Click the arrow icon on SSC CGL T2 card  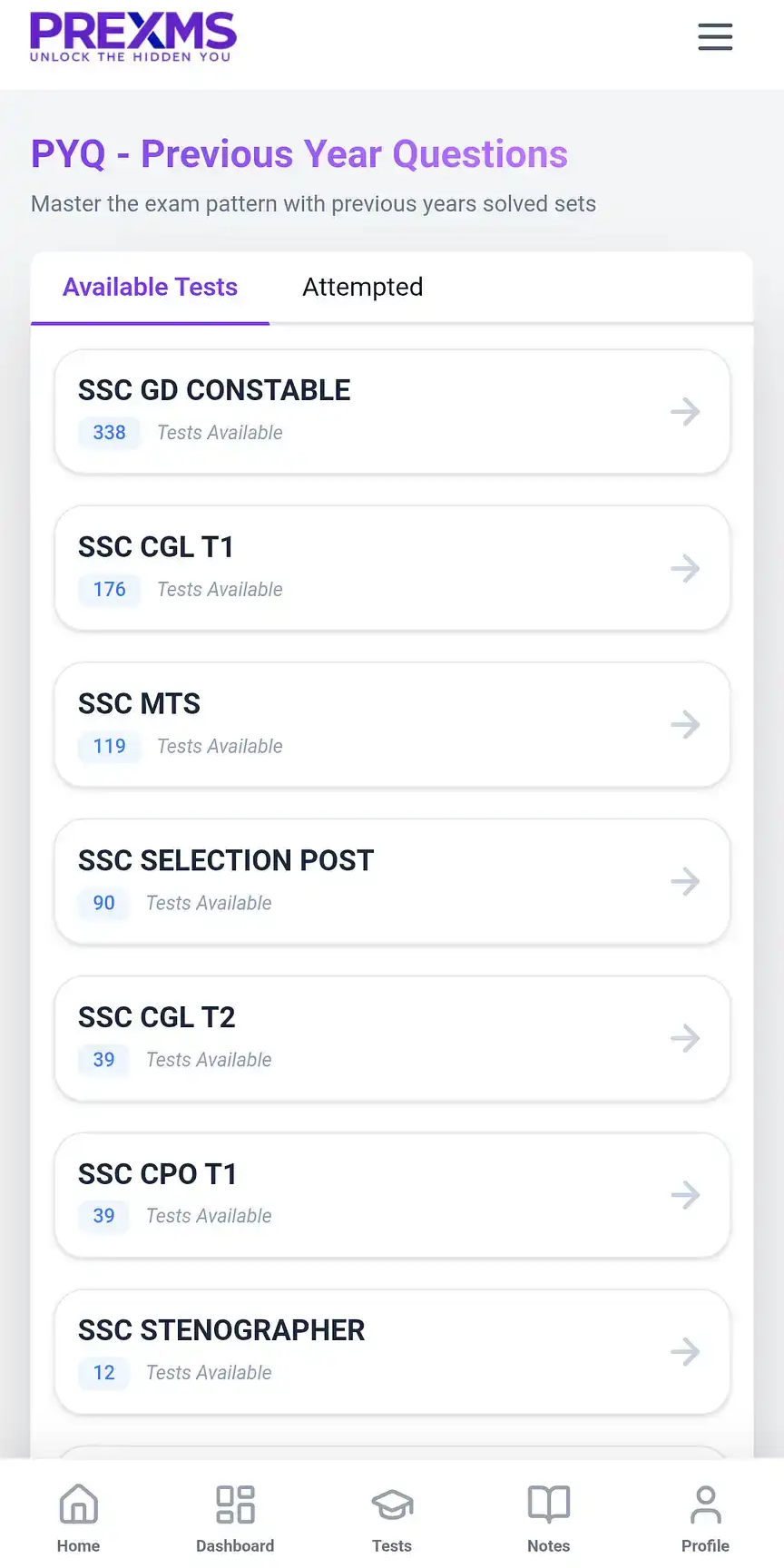coord(685,1038)
